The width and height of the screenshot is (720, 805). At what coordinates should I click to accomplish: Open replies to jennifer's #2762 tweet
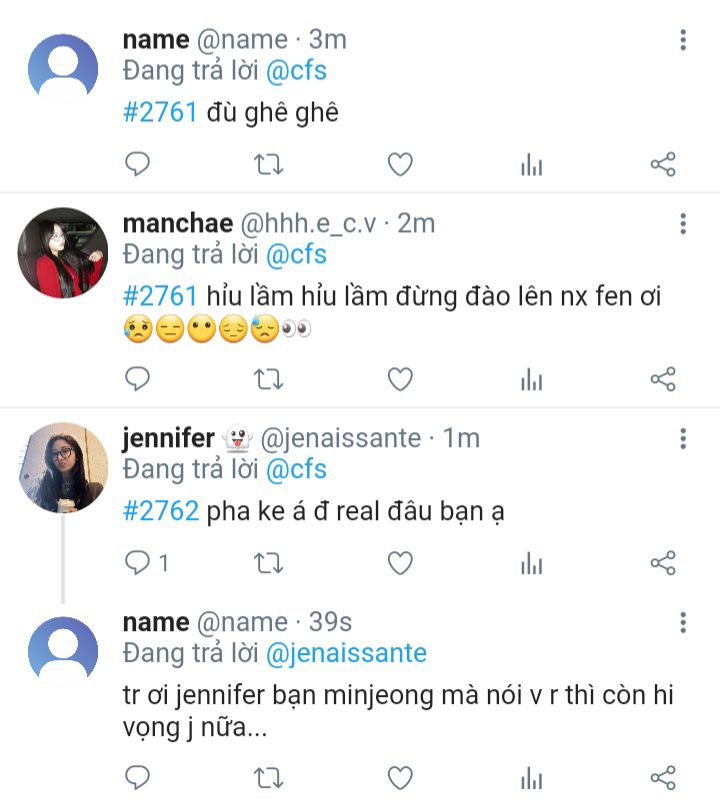tap(147, 563)
